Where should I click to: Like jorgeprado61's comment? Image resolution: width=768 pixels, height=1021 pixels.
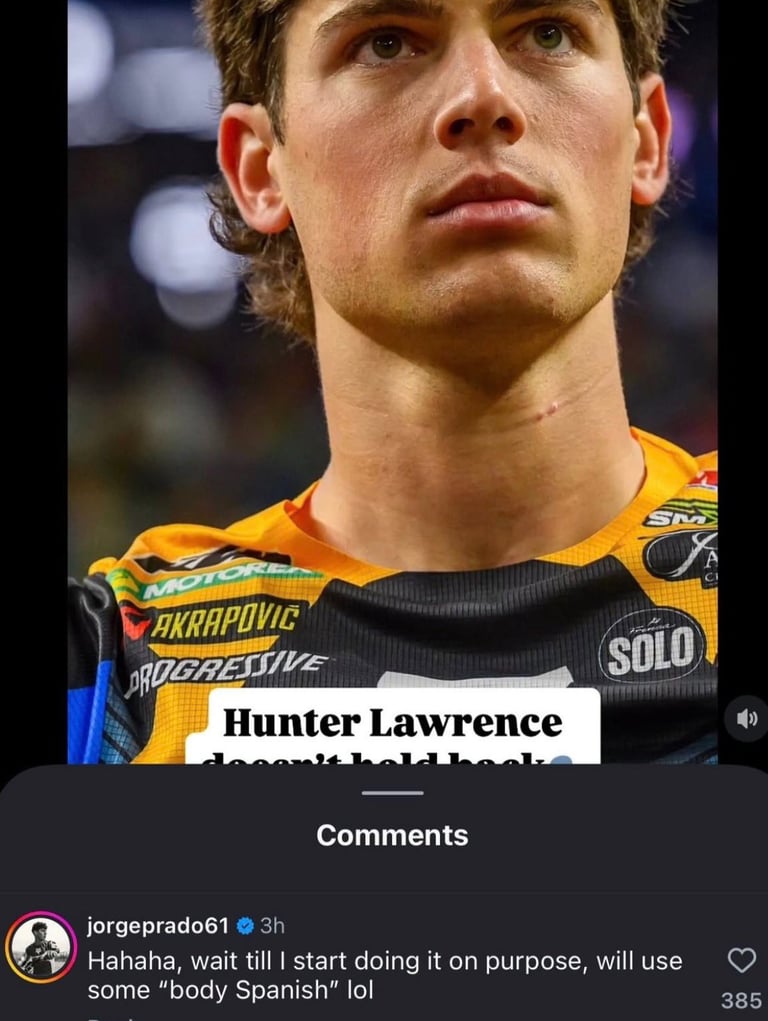click(x=741, y=961)
